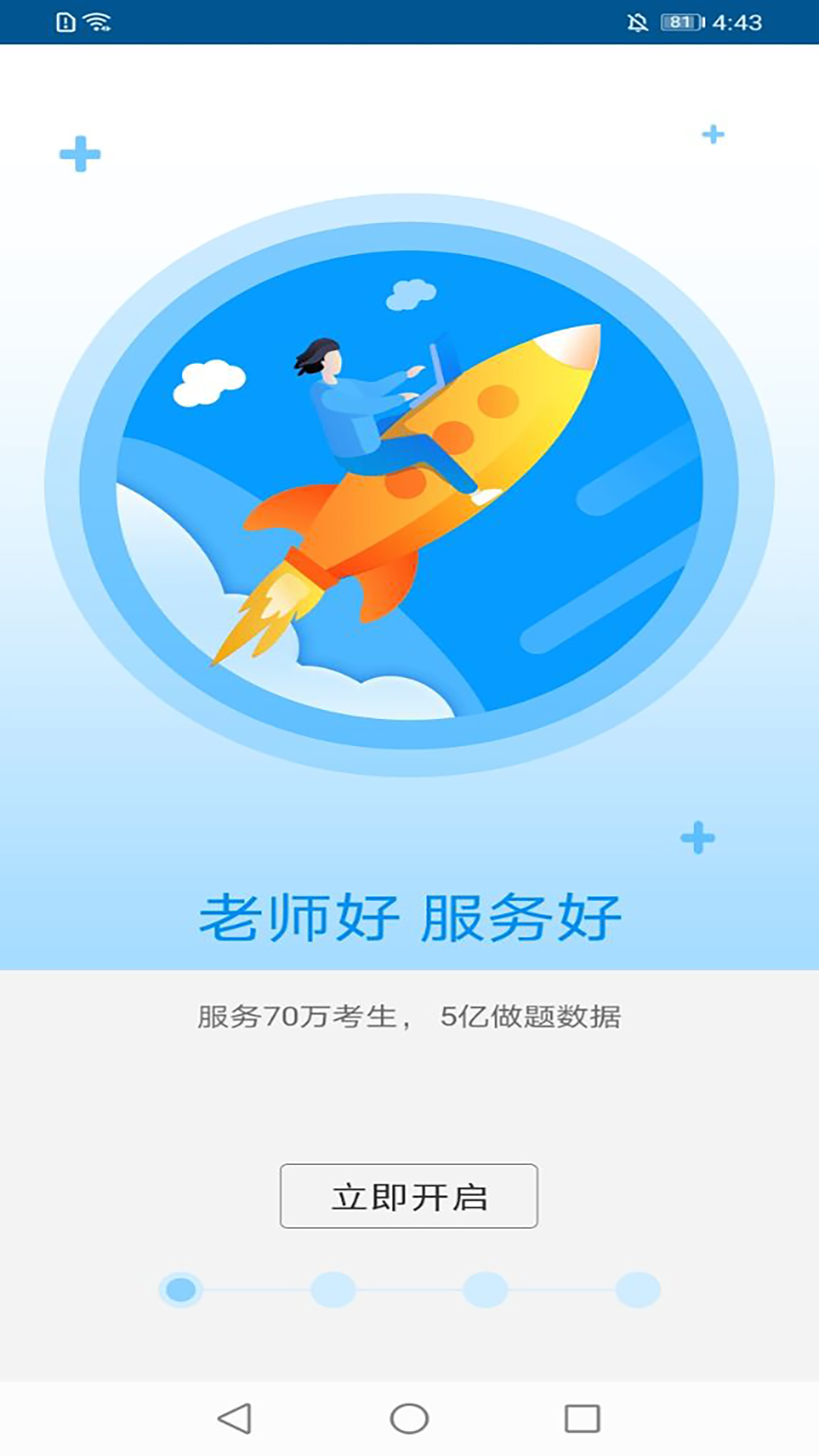
Task: Tap the plus decoration near top left
Action: tap(80, 155)
